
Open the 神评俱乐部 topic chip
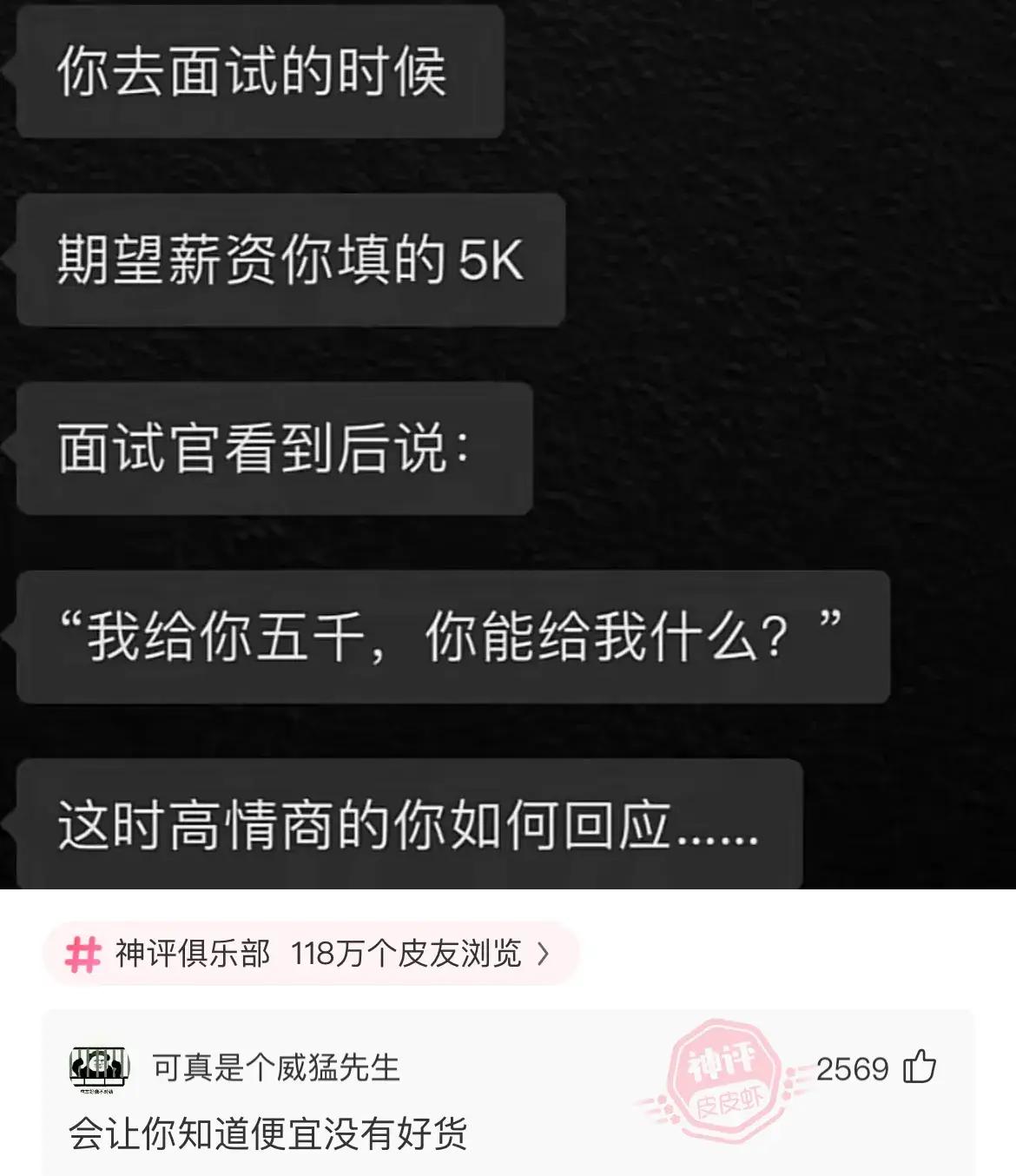point(309,954)
